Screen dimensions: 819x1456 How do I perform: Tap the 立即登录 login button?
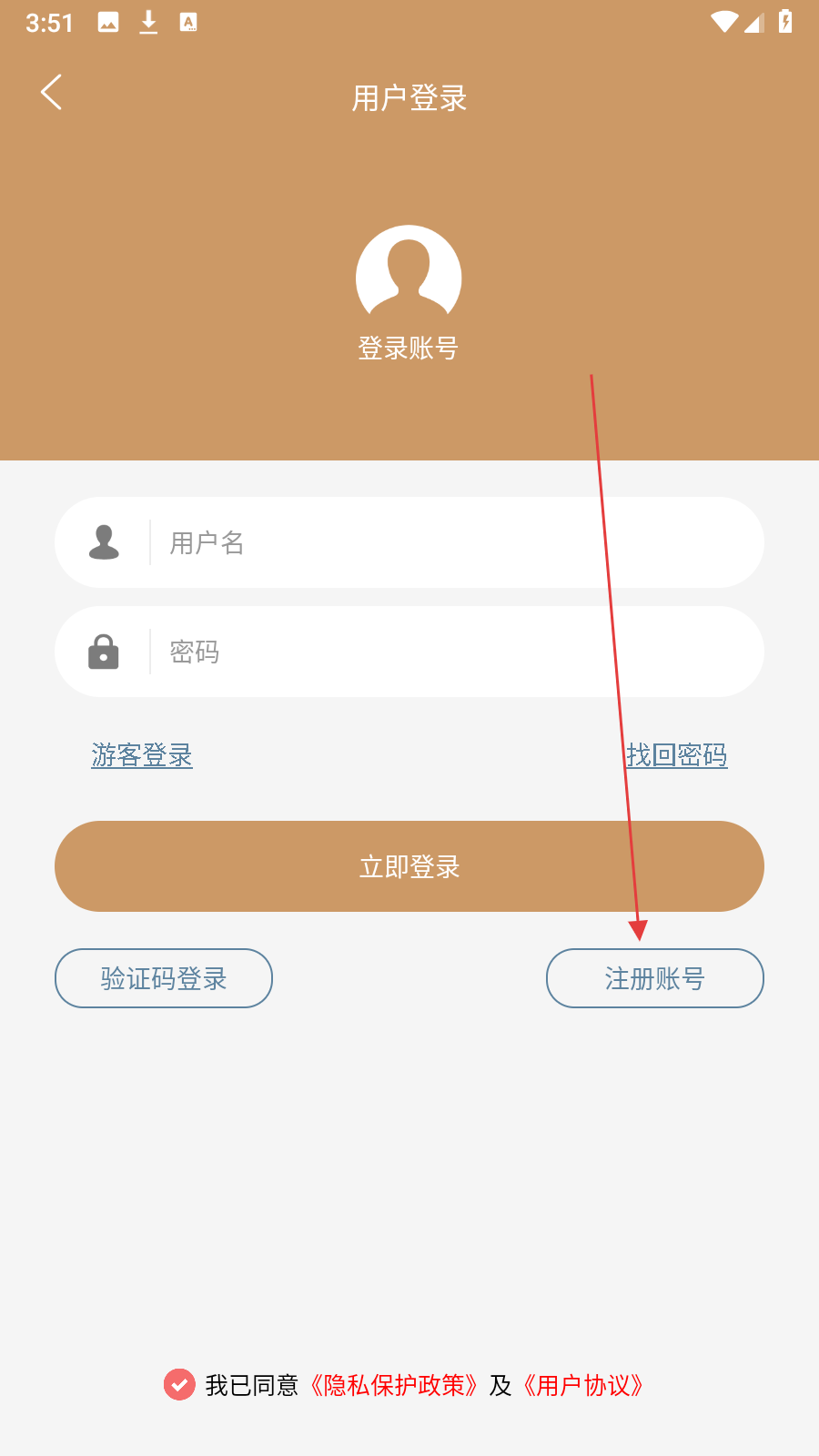pos(409,866)
